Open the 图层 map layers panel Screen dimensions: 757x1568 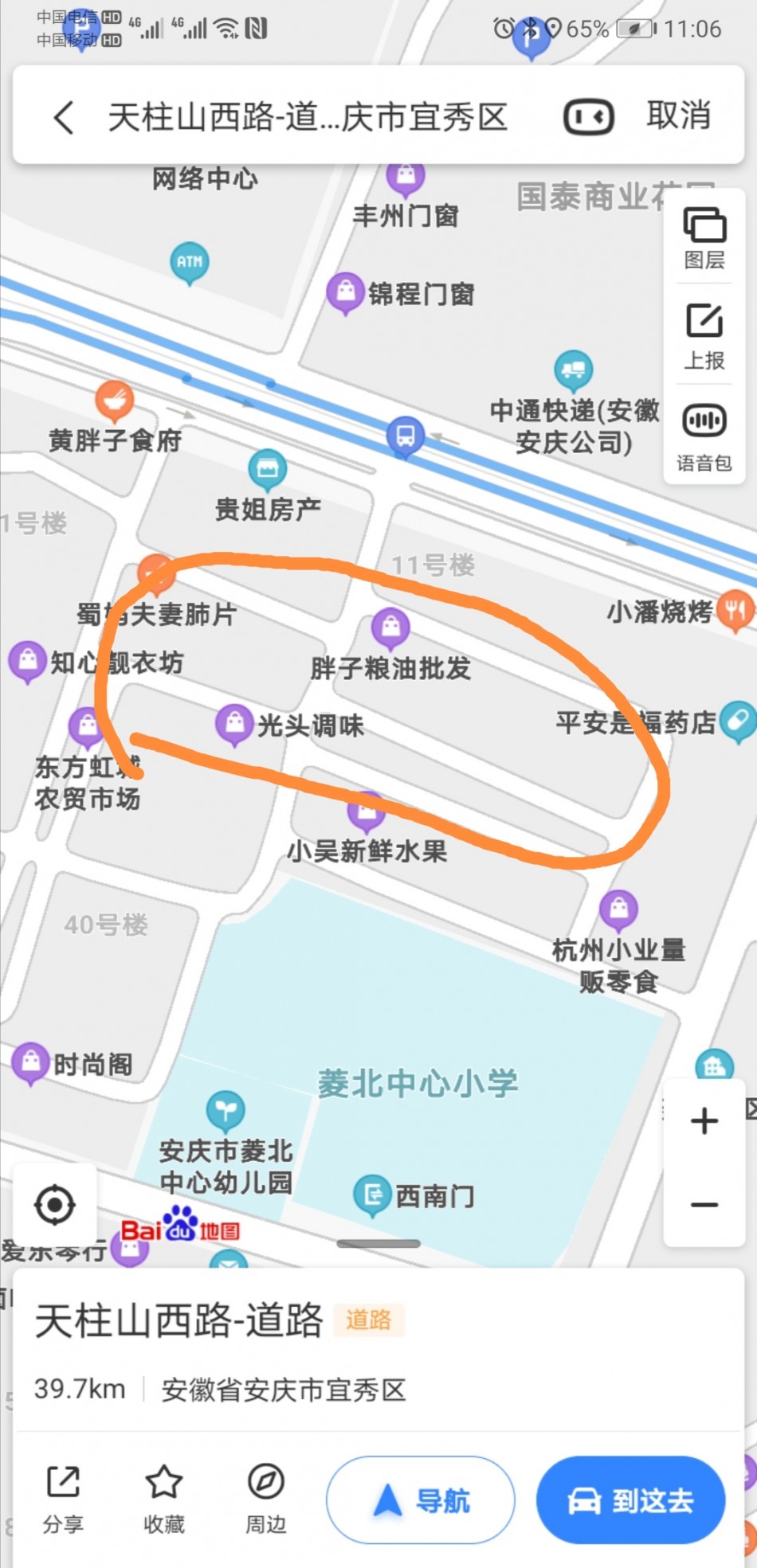pos(704,237)
